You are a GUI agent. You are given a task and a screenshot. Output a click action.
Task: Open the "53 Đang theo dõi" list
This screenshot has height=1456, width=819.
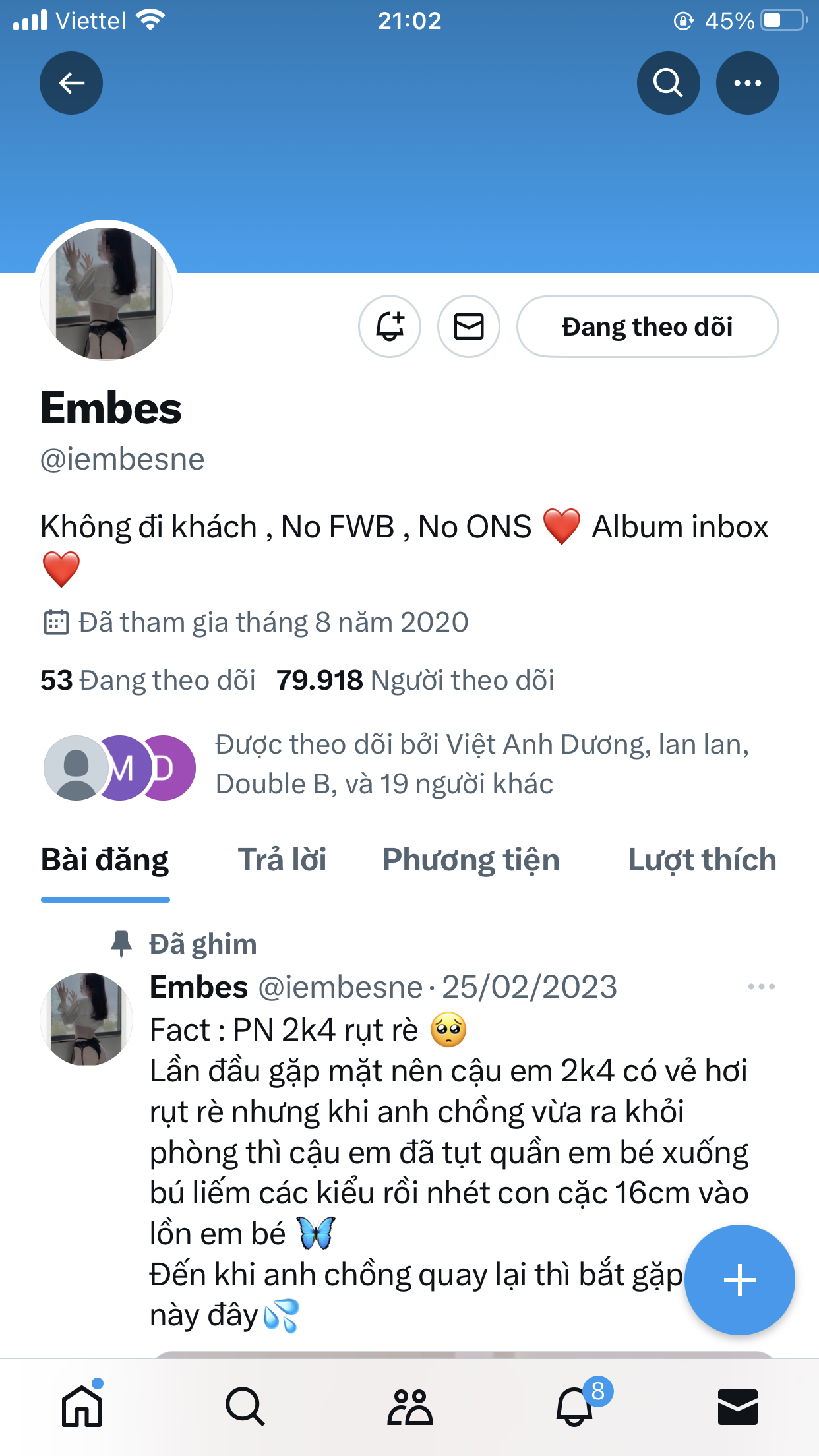[148, 681]
